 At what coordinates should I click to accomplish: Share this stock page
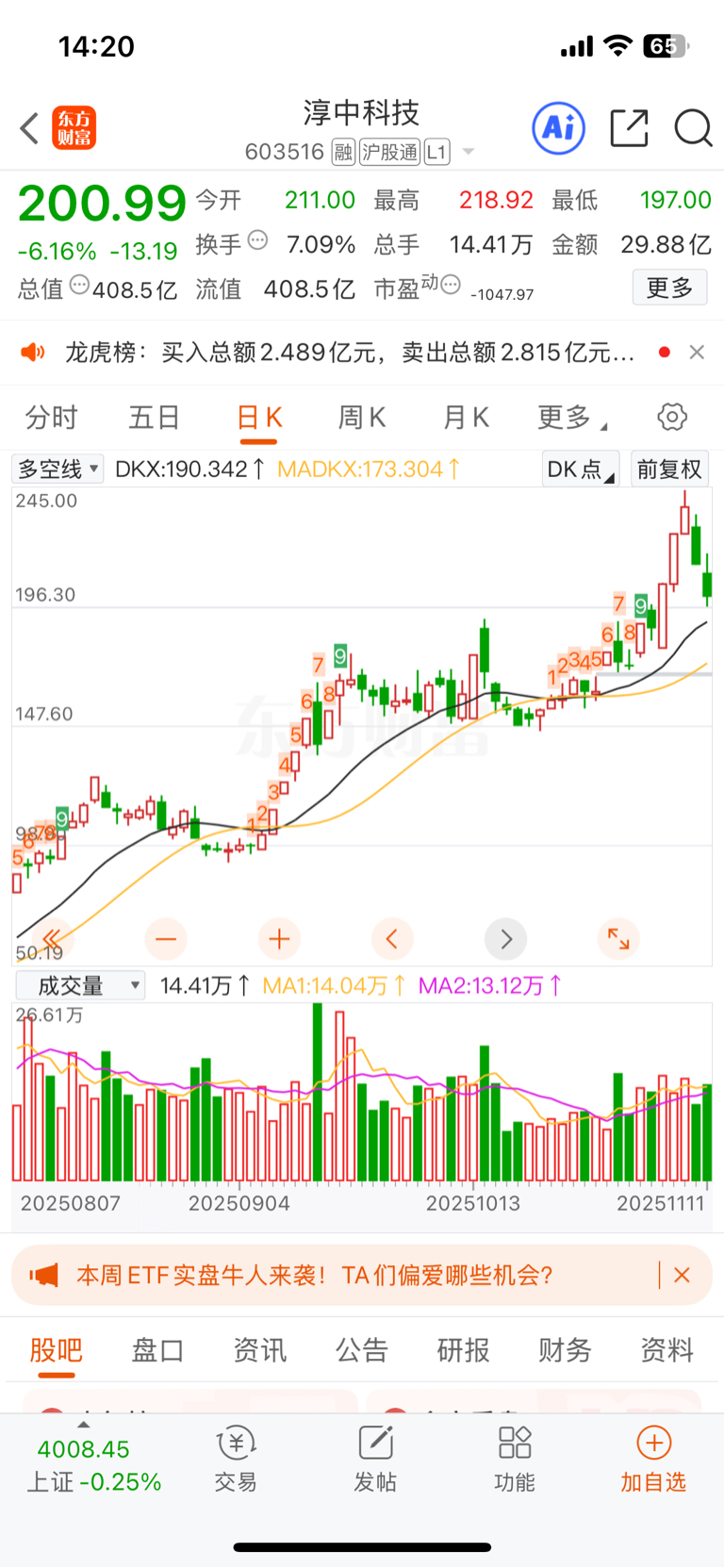(x=629, y=128)
